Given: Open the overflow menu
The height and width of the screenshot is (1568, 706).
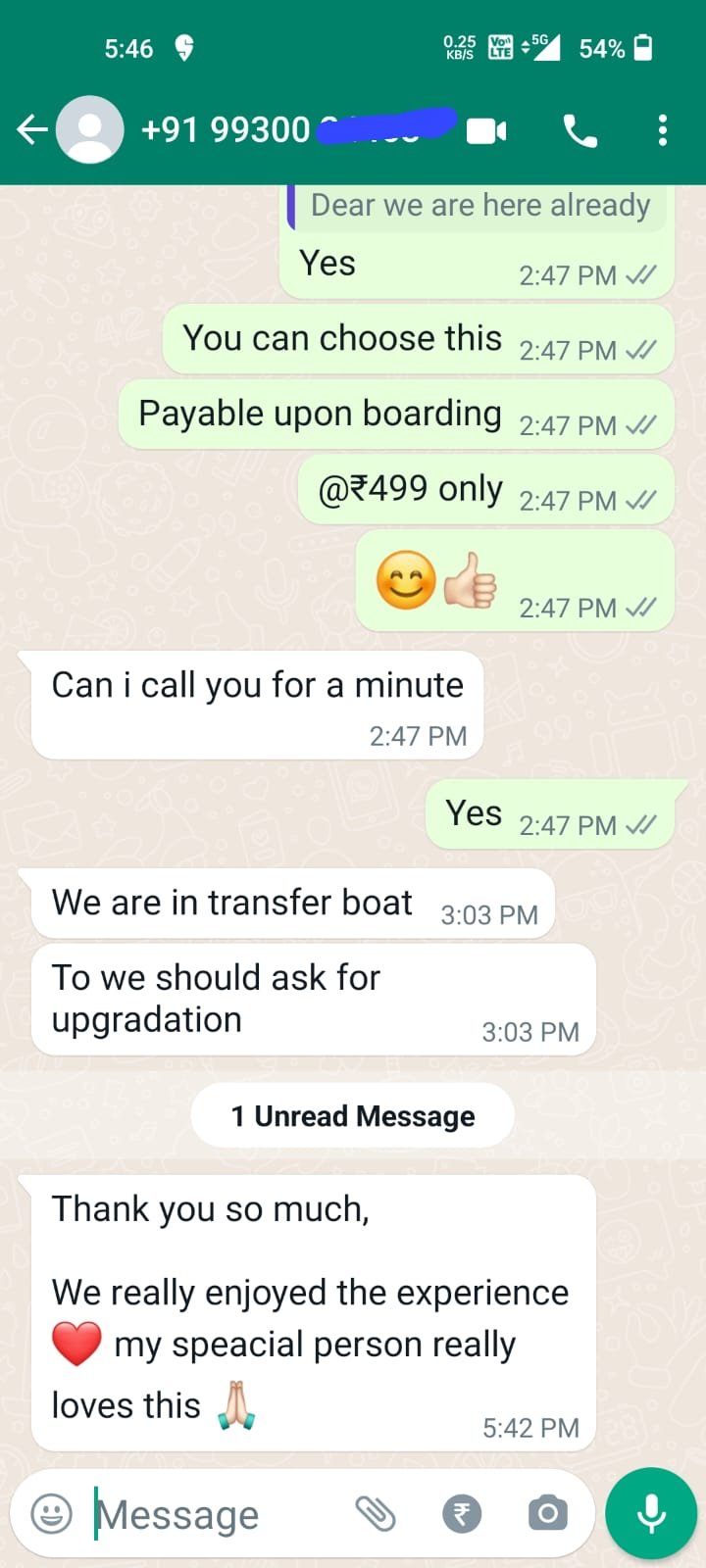Looking at the screenshot, I should coord(663,130).
